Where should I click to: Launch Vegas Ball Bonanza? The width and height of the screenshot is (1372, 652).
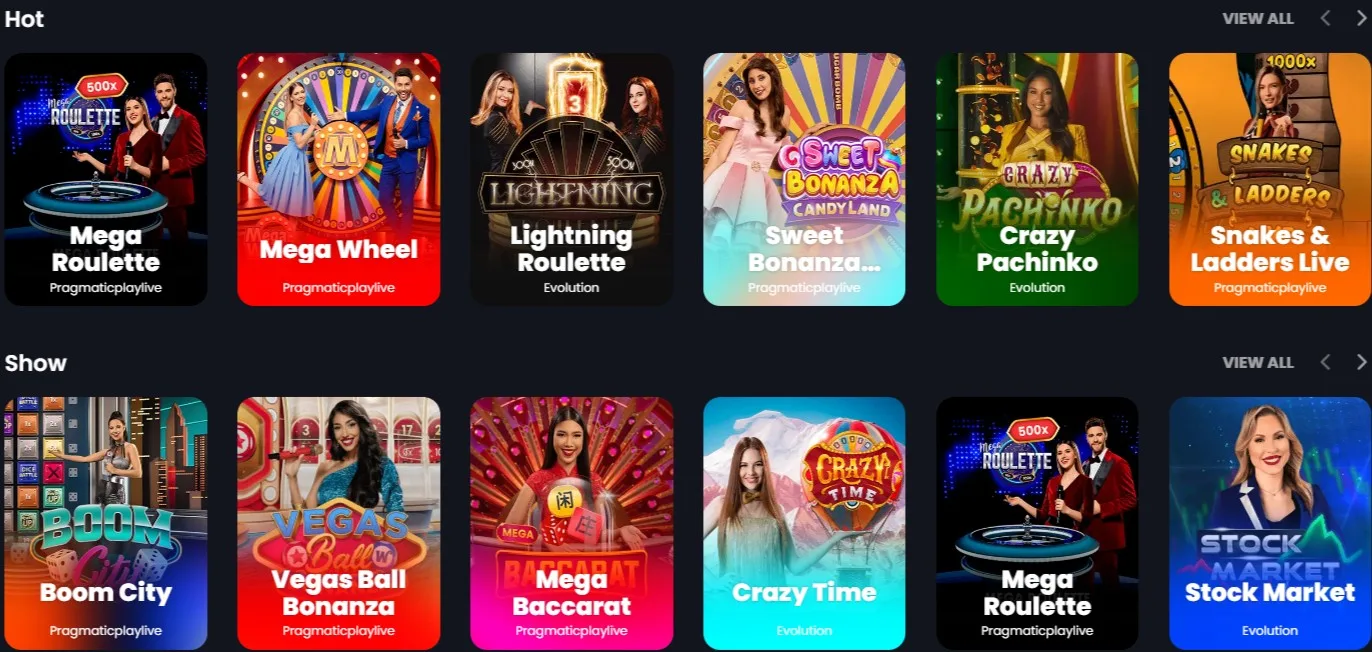(x=339, y=523)
